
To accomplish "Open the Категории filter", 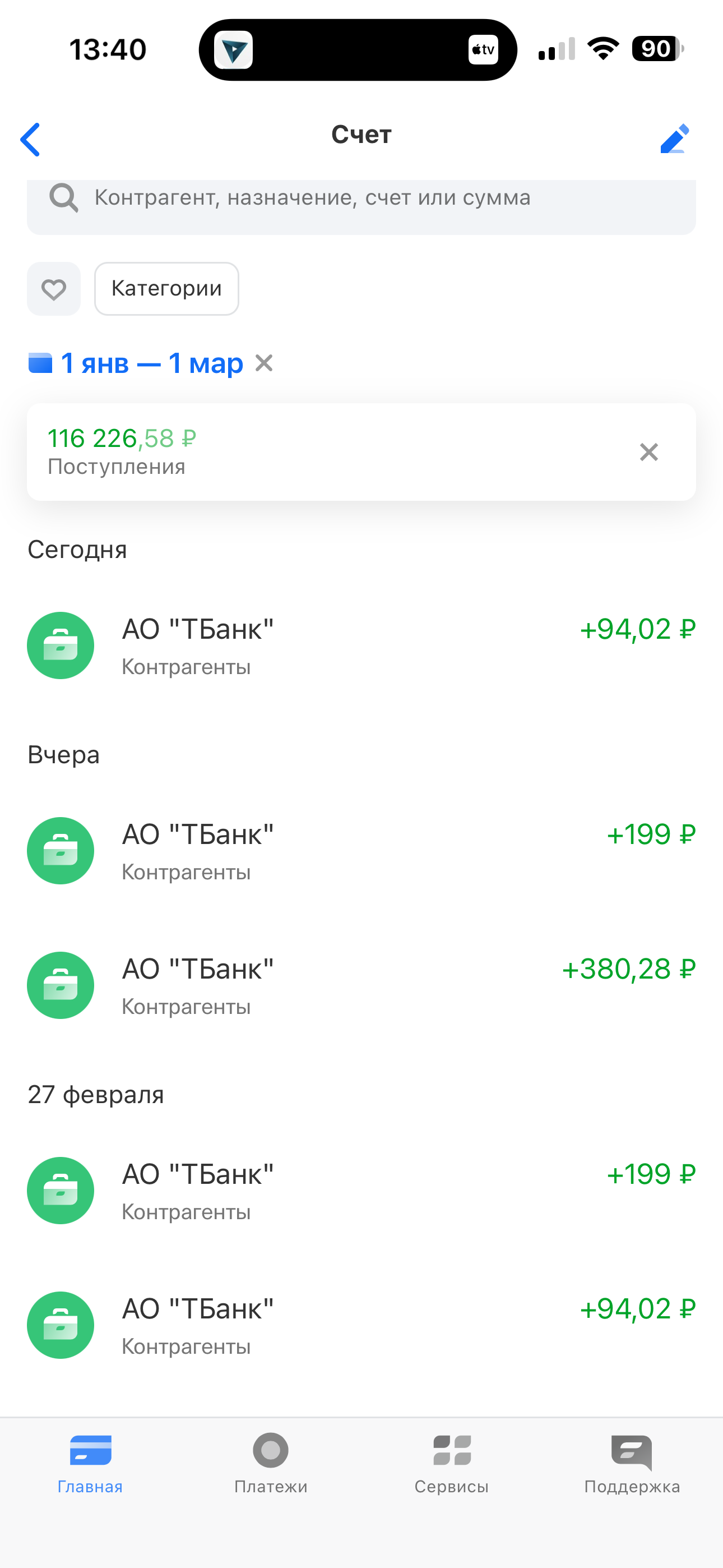I will (166, 289).
